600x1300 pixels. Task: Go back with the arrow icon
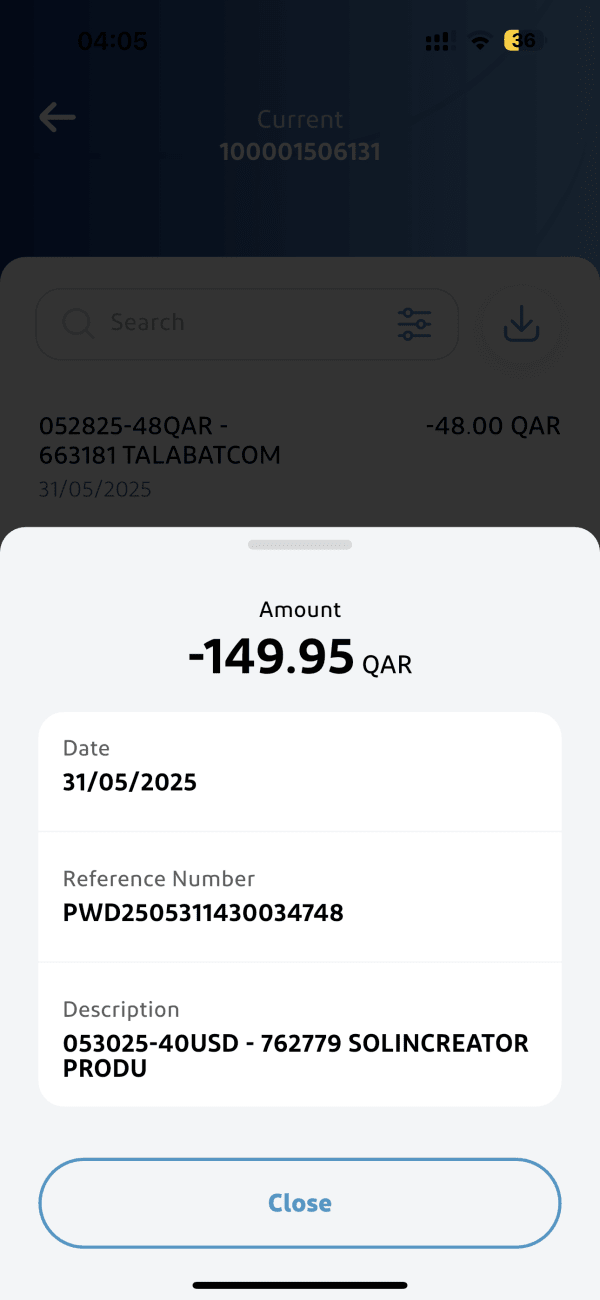(57, 118)
